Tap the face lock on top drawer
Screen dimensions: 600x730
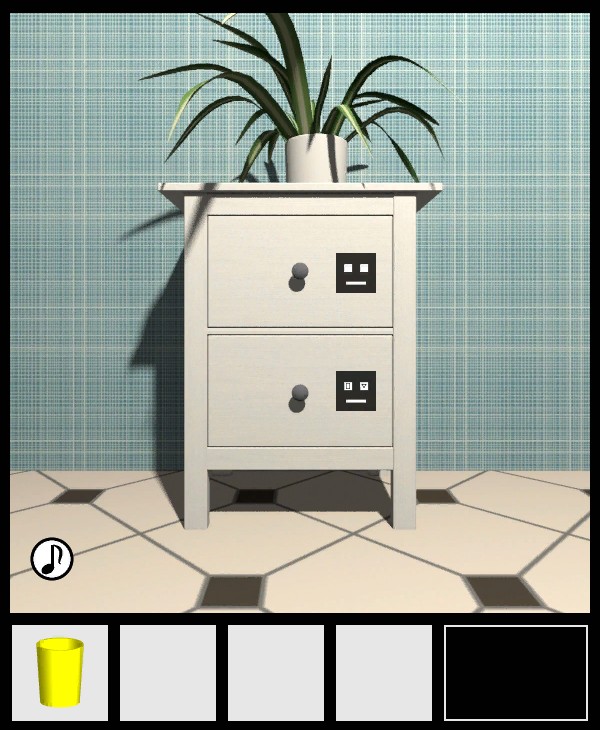pyautogui.click(x=356, y=273)
